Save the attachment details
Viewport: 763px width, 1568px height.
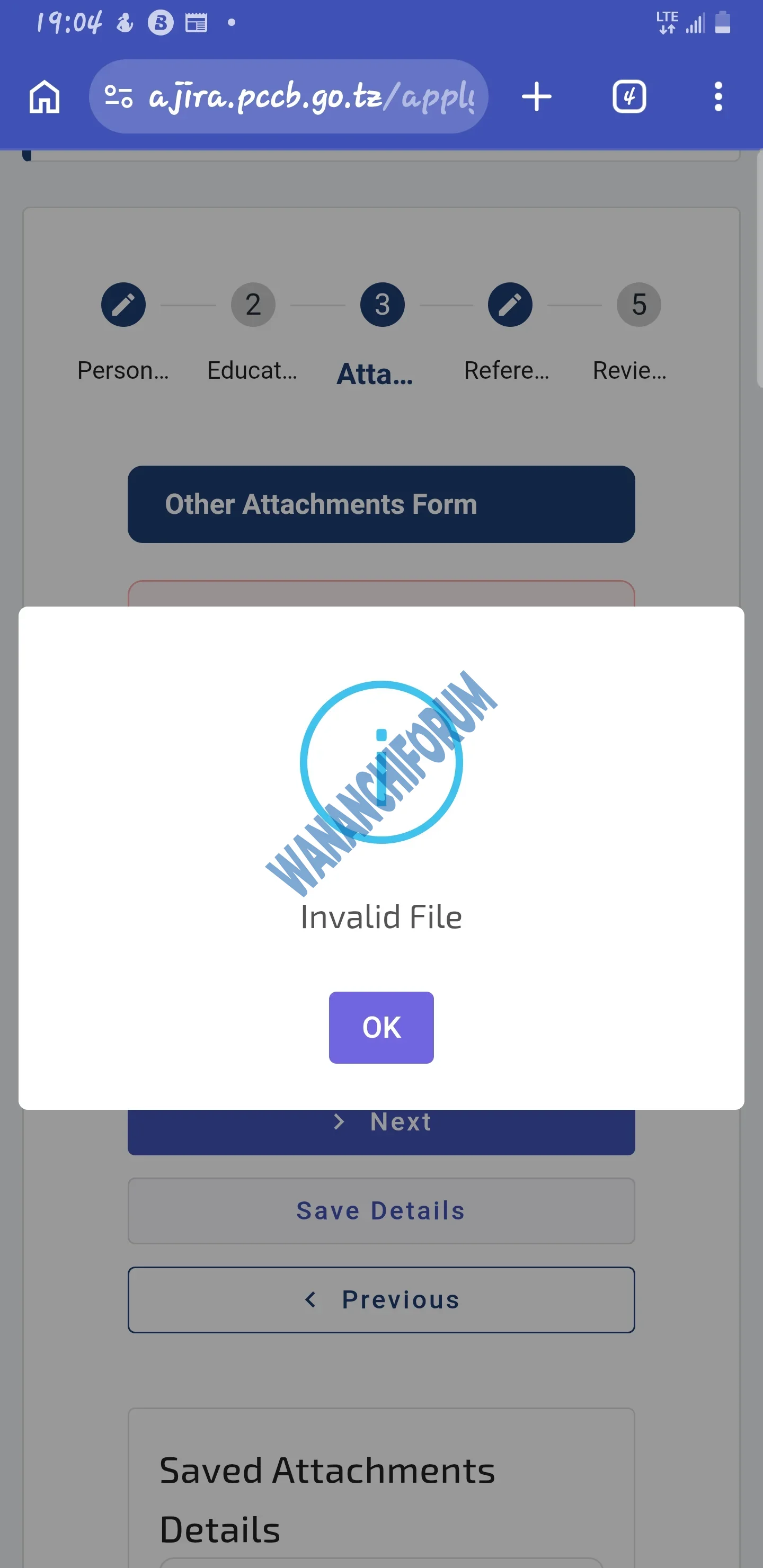coord(381,1210)
